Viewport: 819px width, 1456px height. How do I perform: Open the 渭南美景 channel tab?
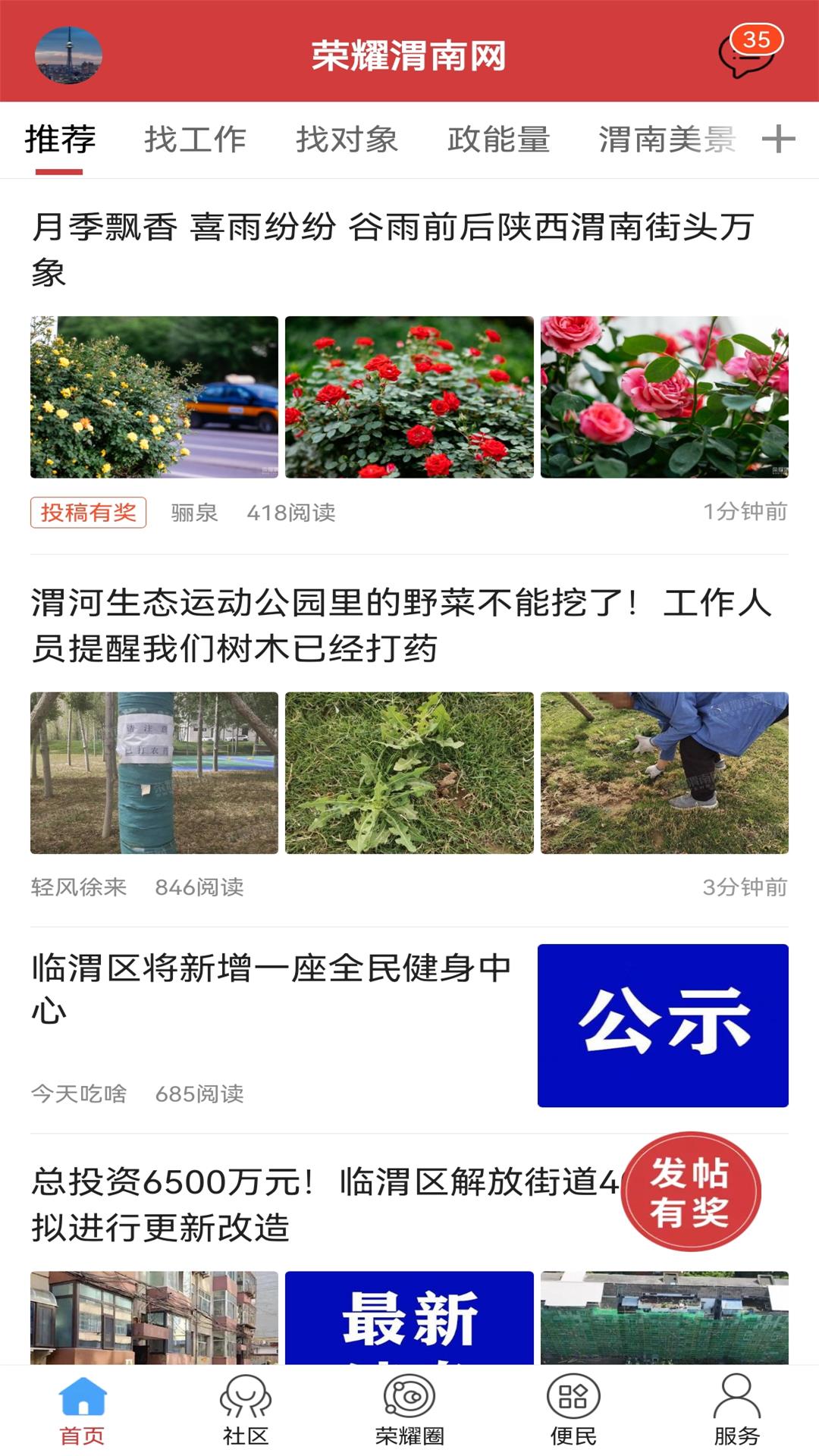pos(666,139)
